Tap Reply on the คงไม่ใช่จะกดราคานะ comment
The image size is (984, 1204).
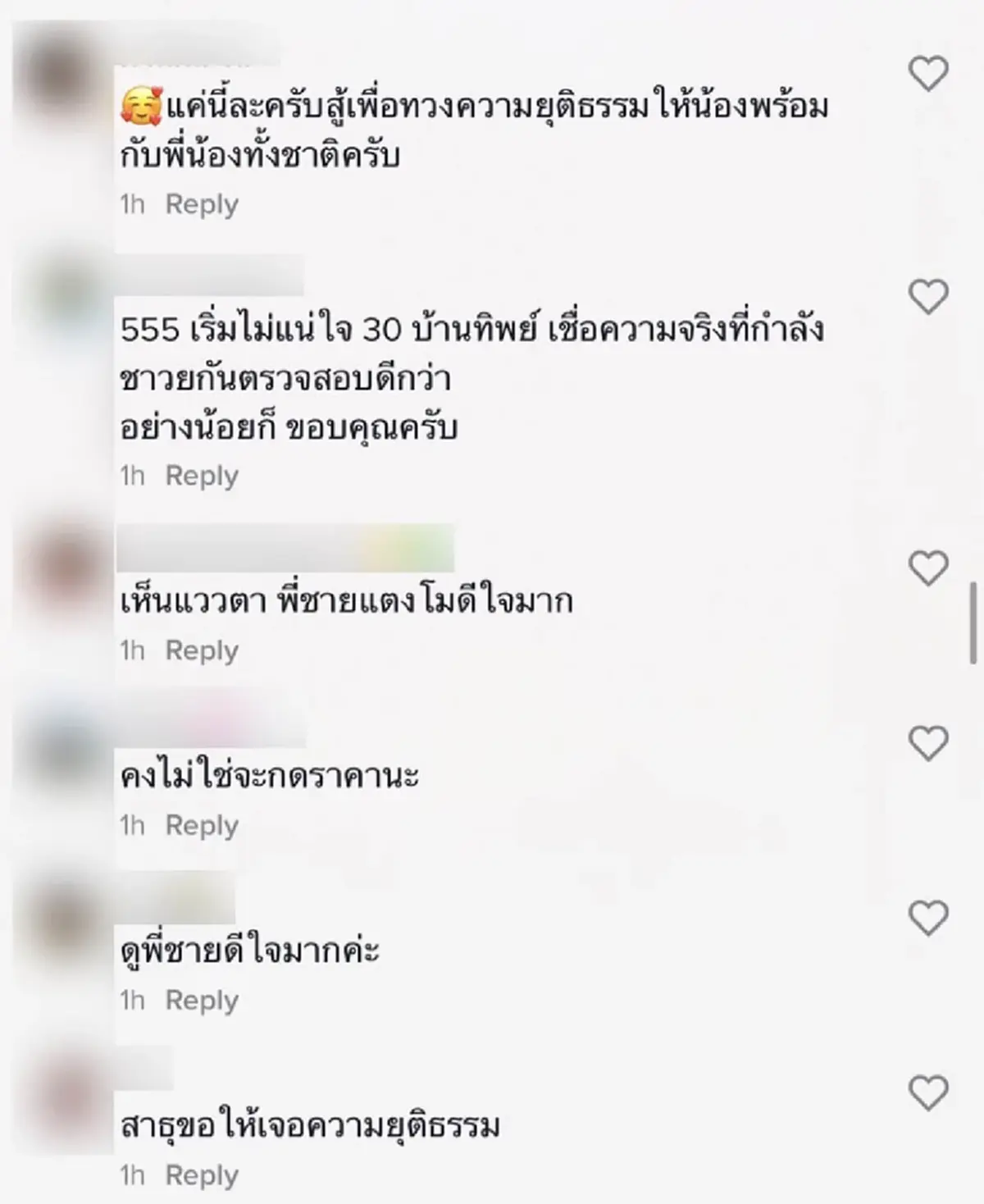click(200, 825)
